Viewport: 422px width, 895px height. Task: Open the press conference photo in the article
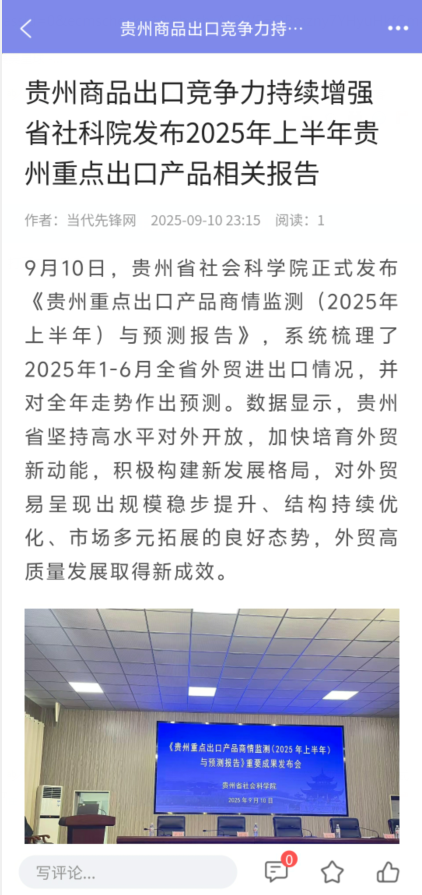[x=212, y=725]
